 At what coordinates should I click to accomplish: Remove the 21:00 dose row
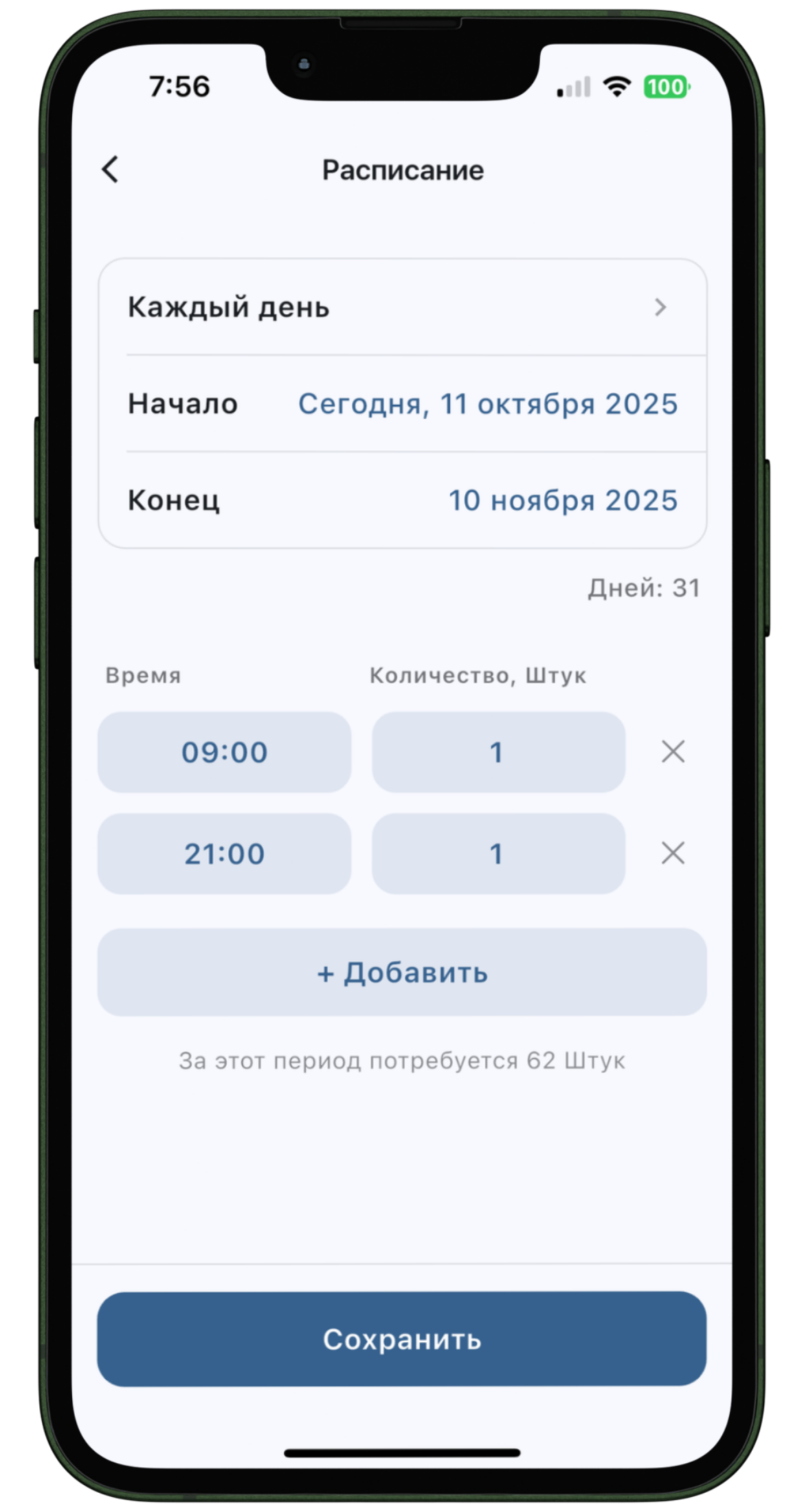[x=673, y=854]
